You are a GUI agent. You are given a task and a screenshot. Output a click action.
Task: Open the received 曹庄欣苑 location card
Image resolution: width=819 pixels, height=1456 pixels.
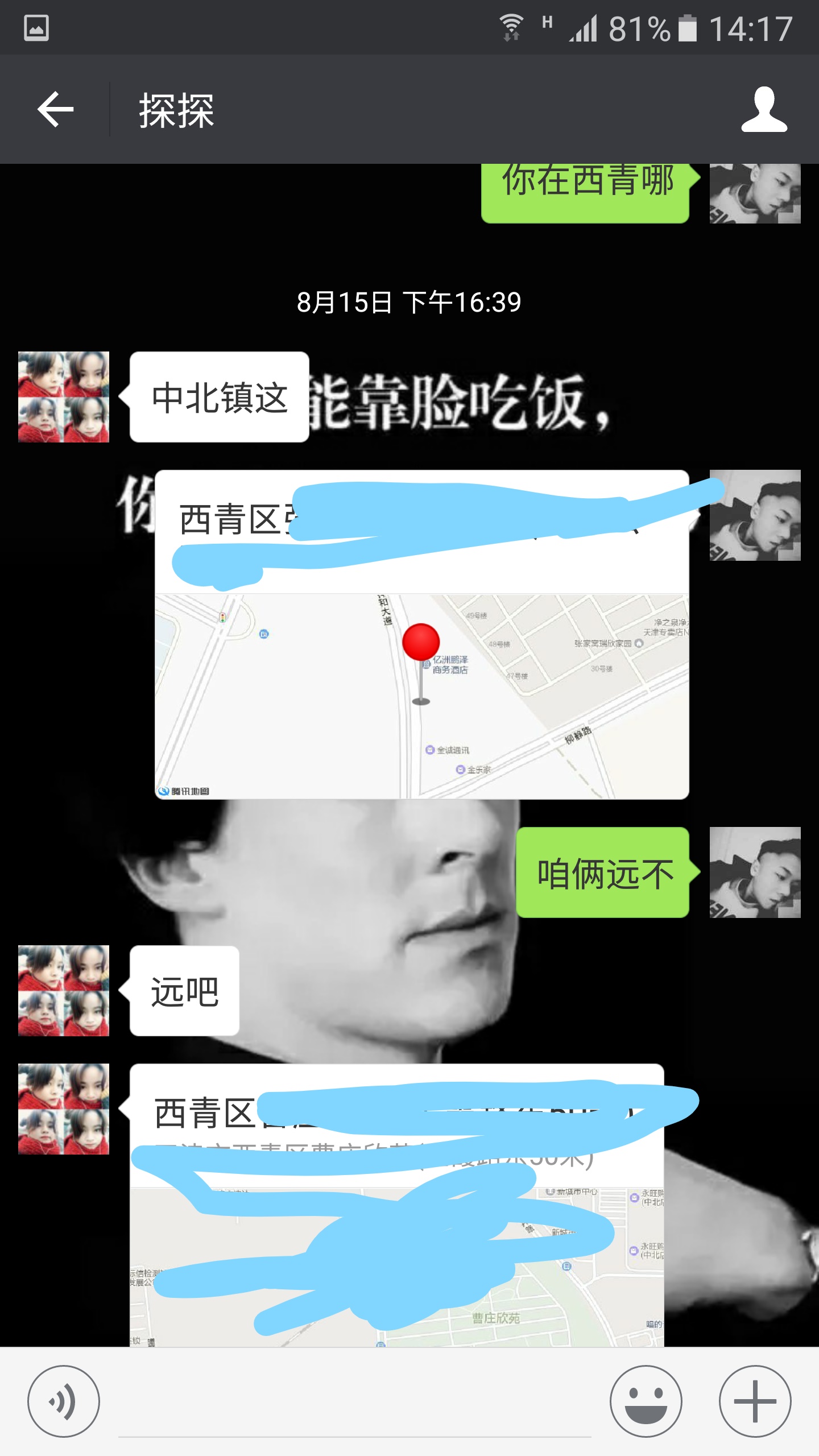click(x=396, y=1251)
